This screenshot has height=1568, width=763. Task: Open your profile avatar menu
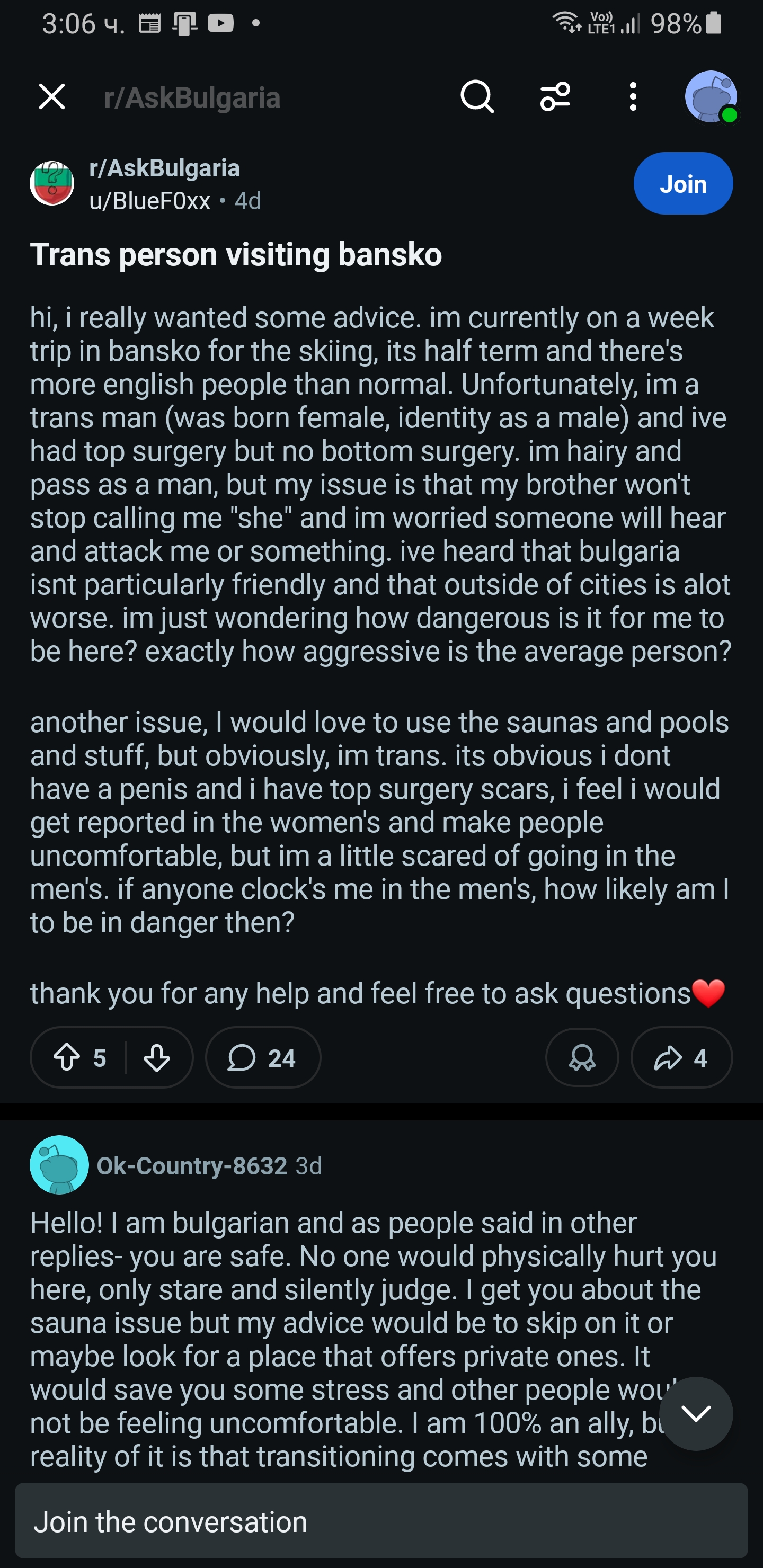[x=710, y=97]
